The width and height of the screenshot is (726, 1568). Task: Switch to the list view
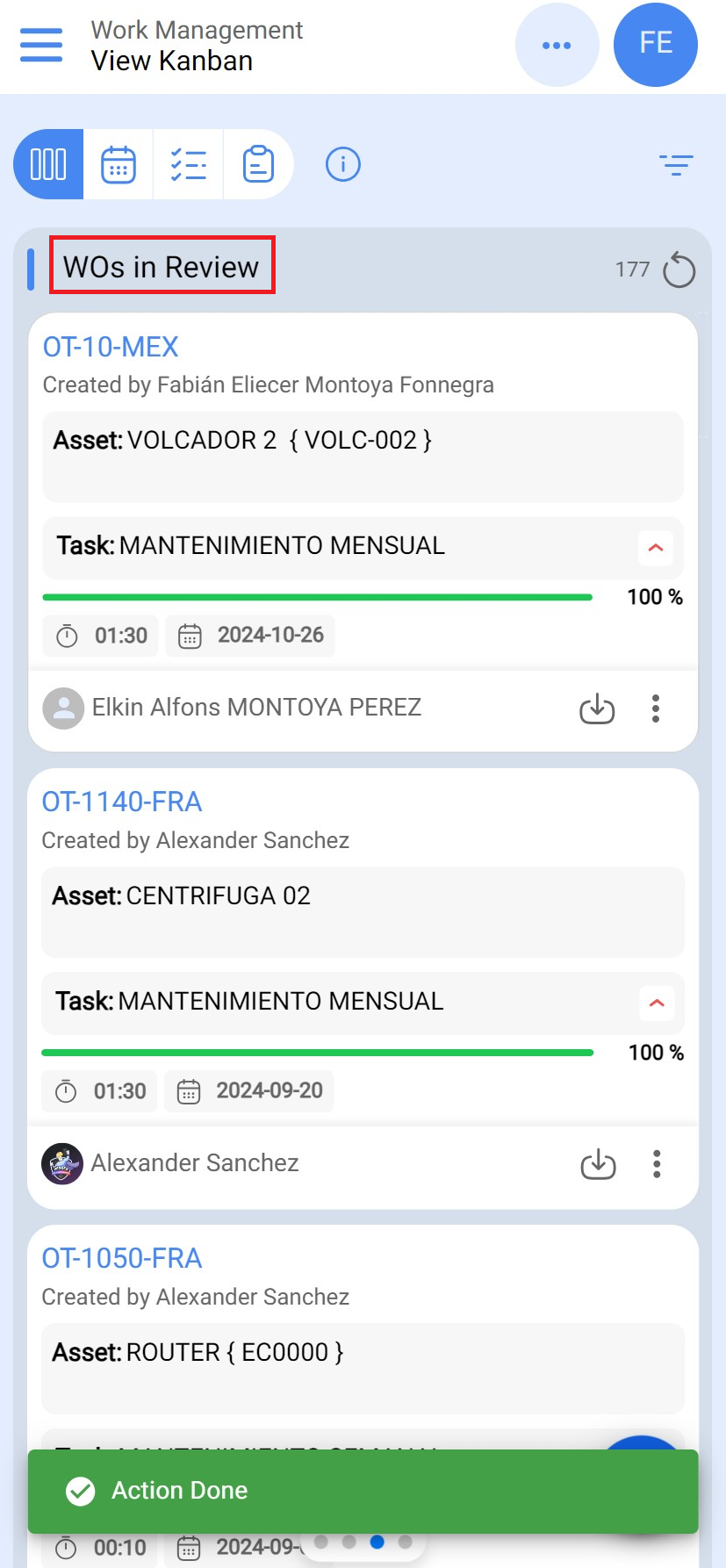pos(187,163)
